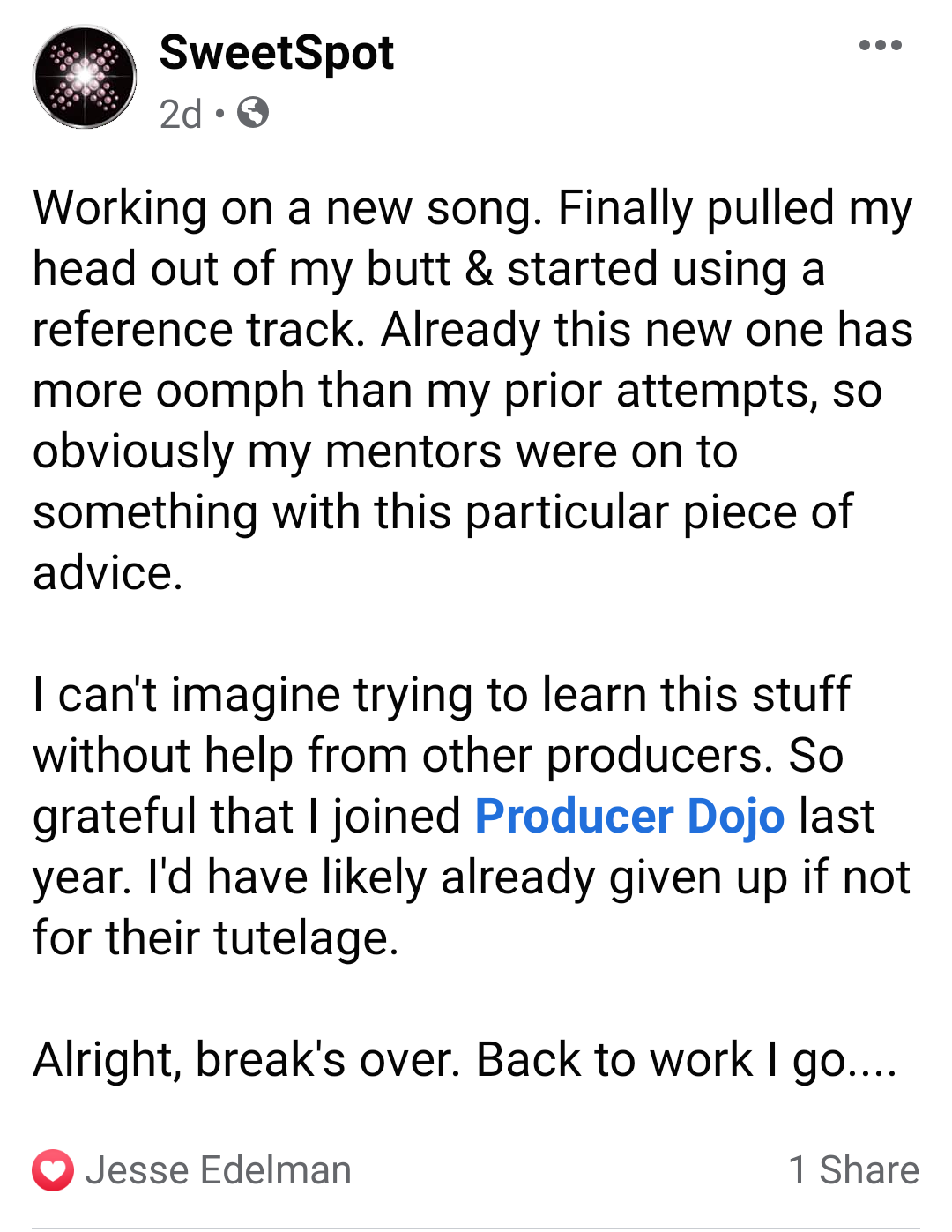
Task: Open SweetSpot's profile picture
Action: 85,78
